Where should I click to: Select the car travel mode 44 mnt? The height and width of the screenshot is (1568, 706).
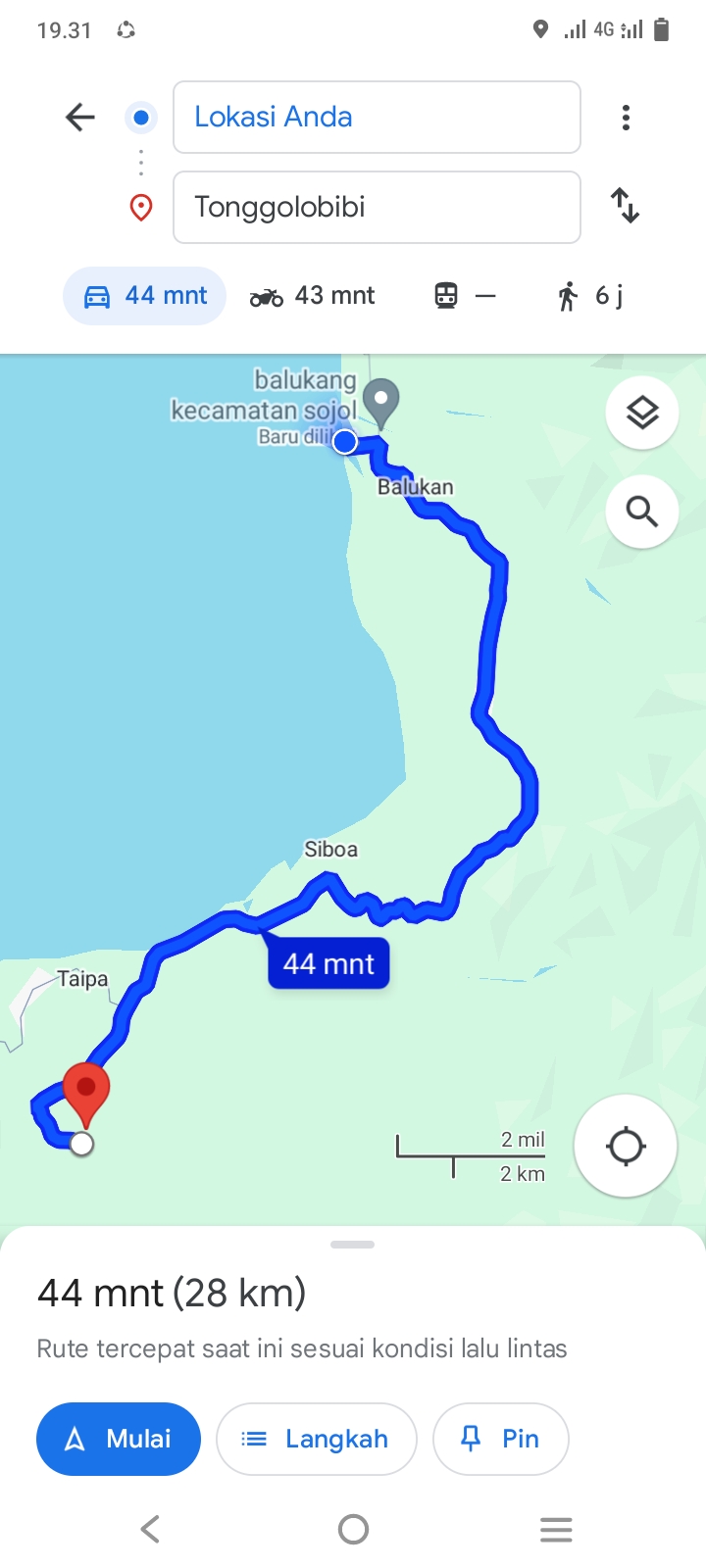(x=145, y=296)
